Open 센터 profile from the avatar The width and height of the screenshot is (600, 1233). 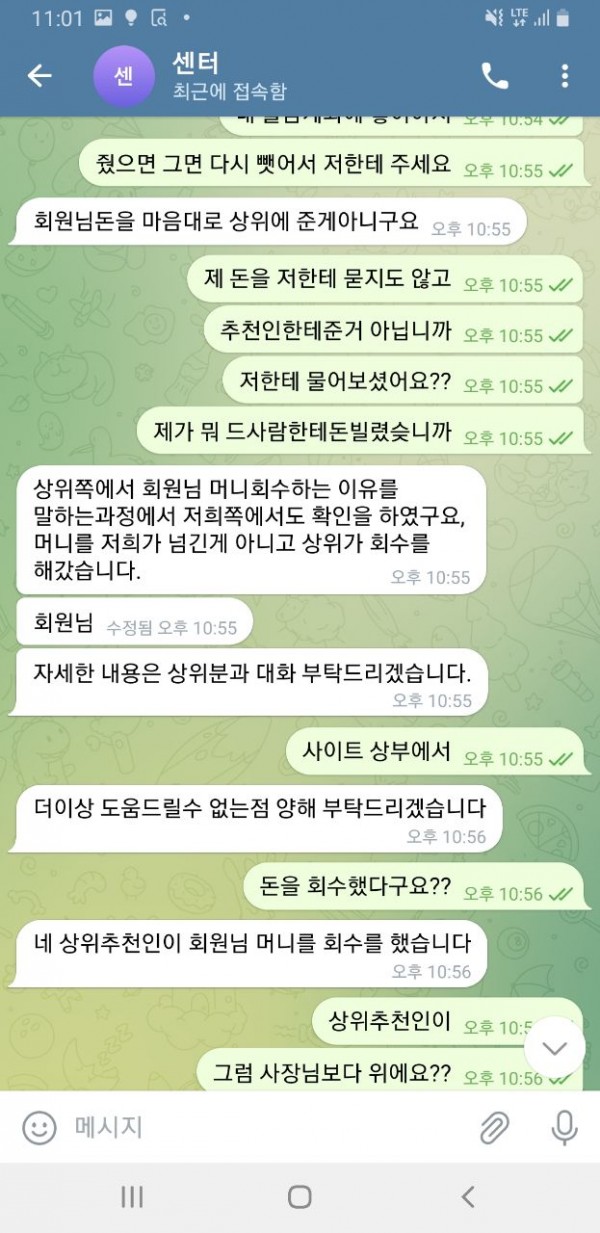click(122, 77)
